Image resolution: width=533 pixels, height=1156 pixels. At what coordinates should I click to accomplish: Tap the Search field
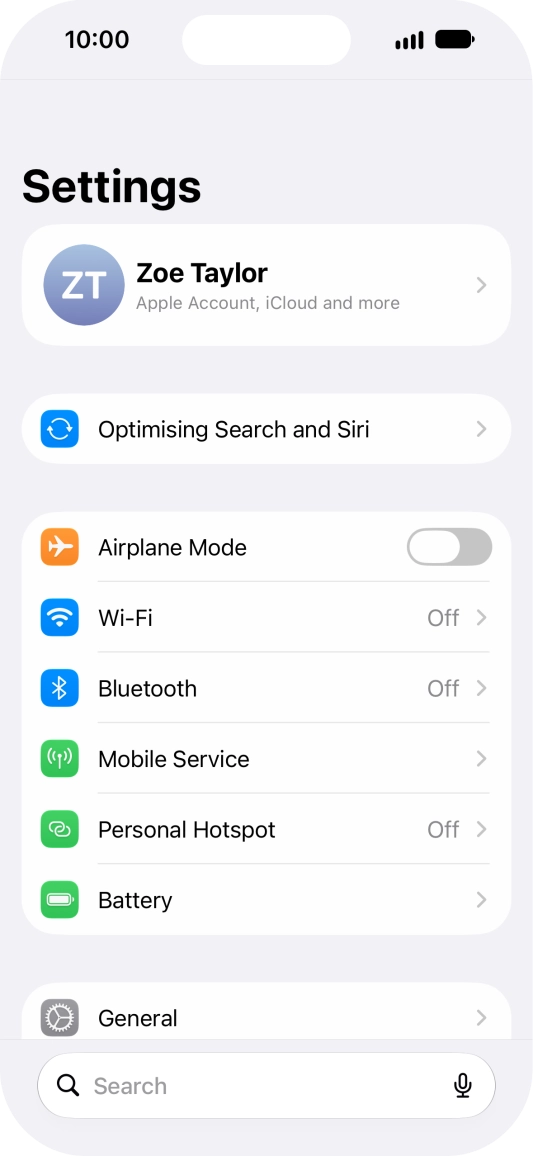point(251,1085)
